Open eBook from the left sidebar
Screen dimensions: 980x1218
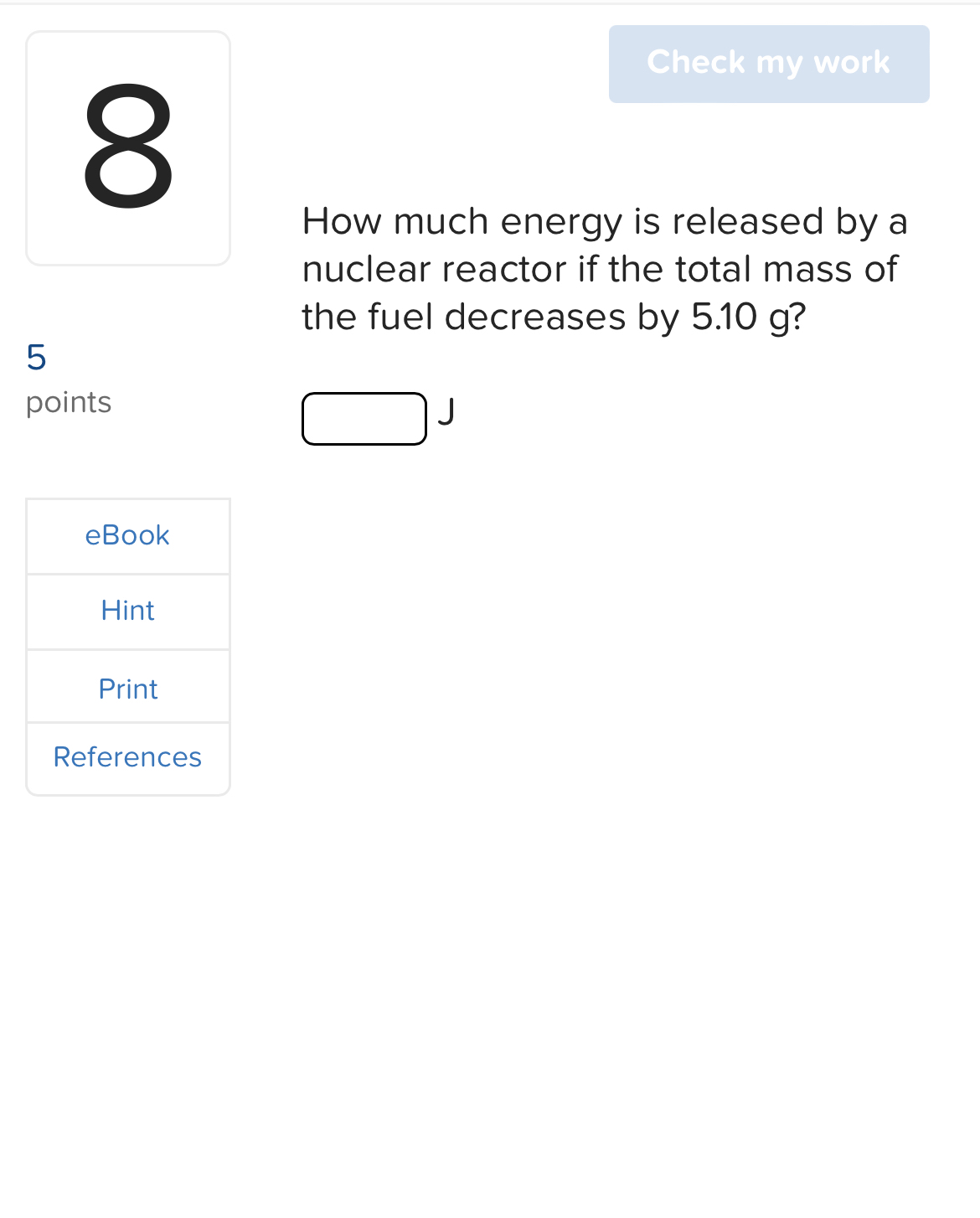[x=127, y=535]
